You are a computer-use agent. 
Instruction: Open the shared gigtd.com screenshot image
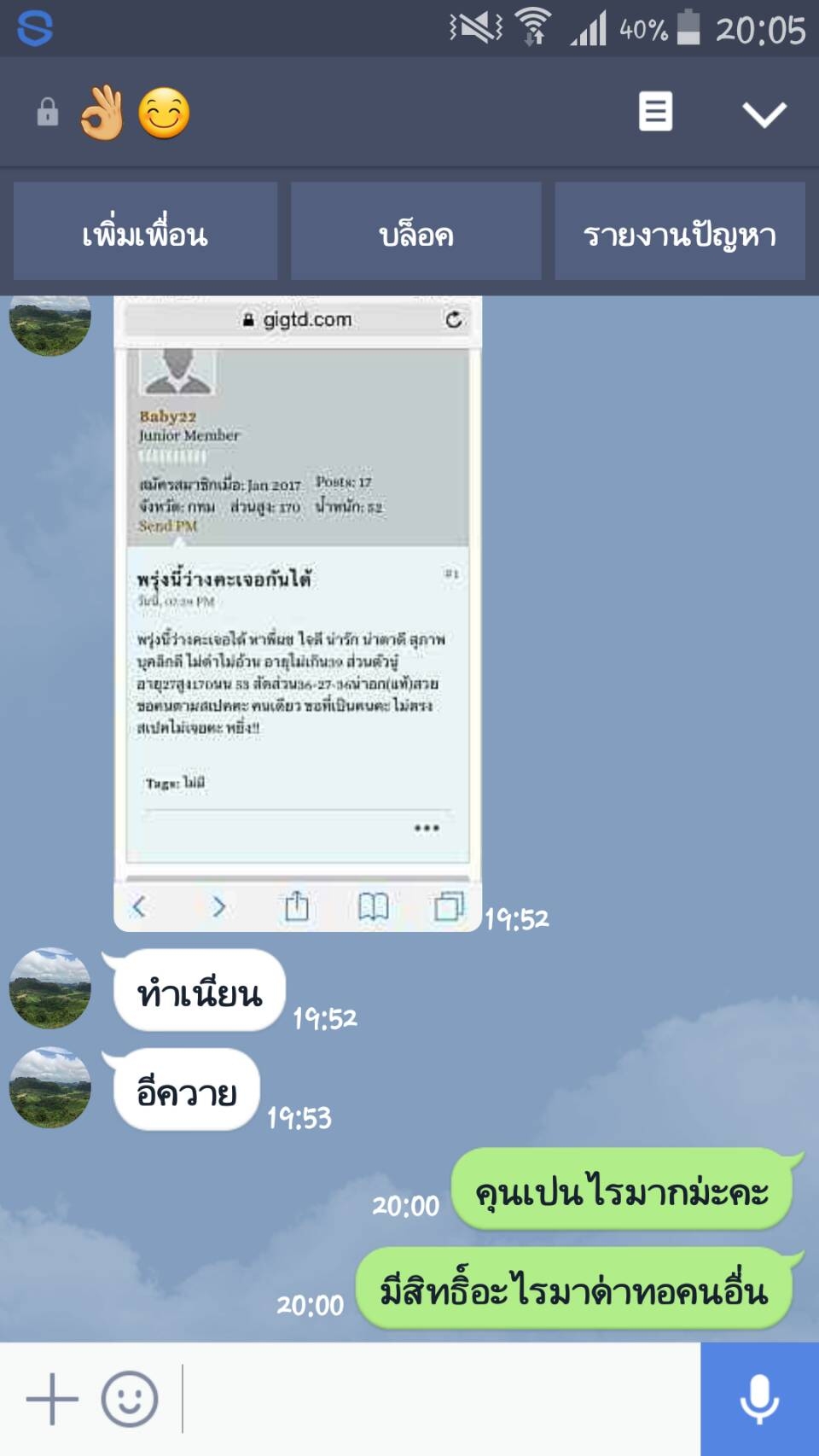click(298, 614)
